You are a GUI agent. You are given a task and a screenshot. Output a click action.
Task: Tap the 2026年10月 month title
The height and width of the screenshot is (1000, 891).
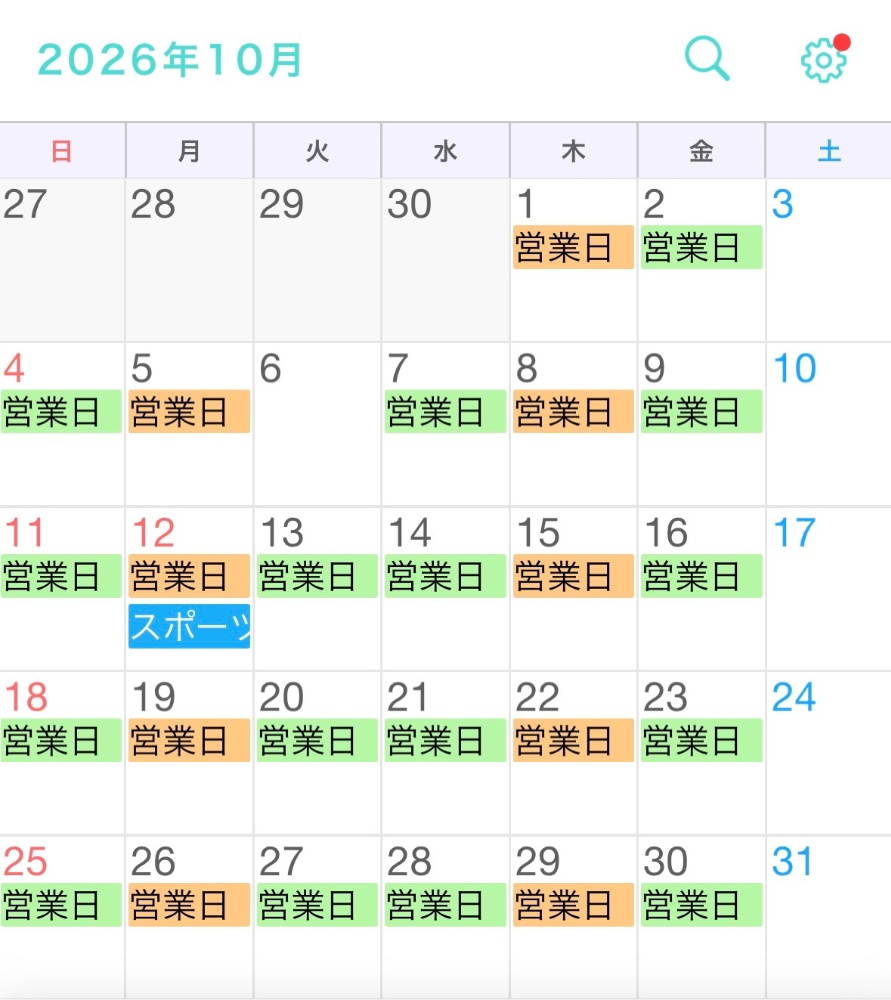pos(170,60)
